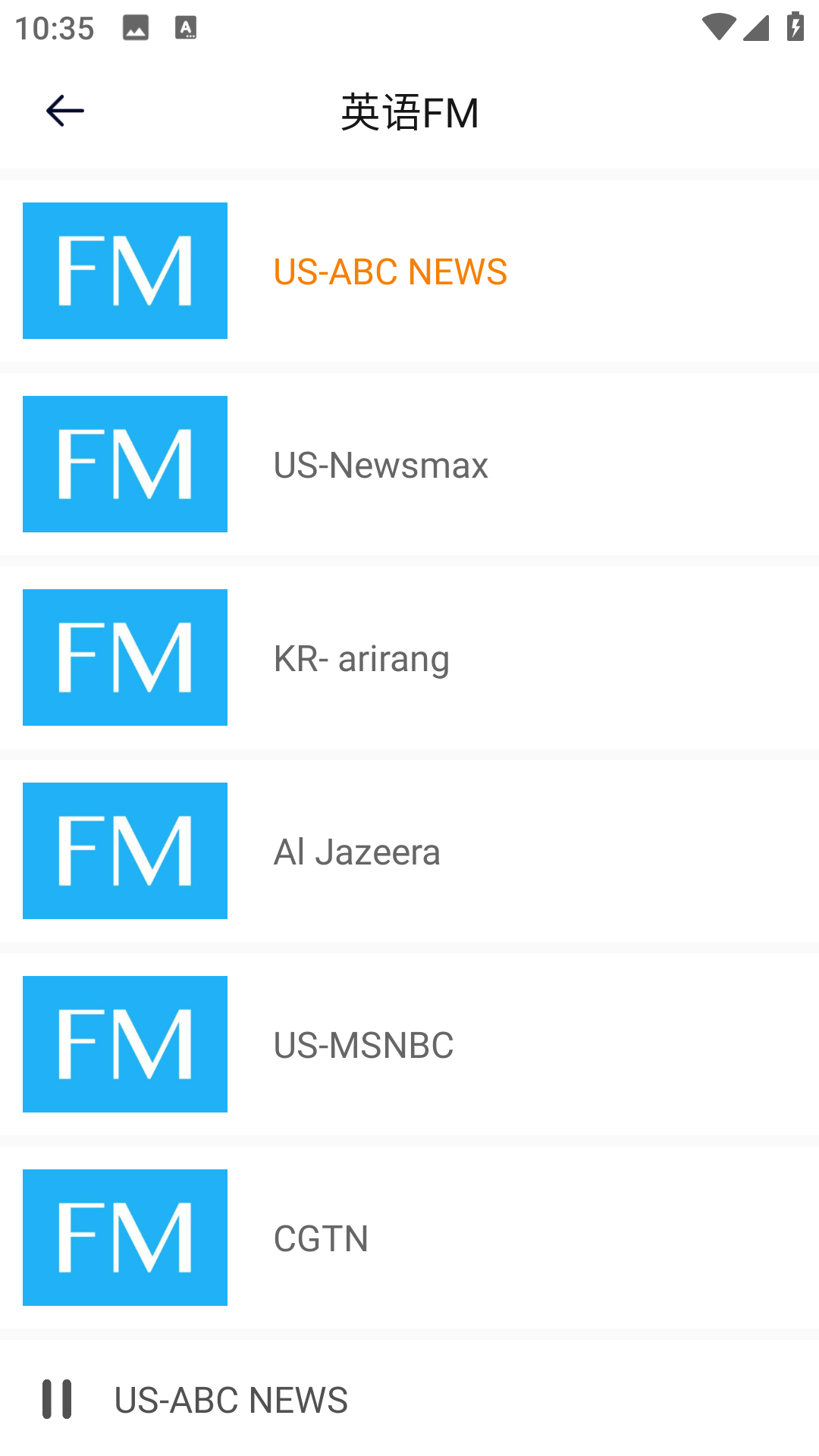Screen dimensions: 819x1456
Task: Pause the currently playing US-ABC NEWS
Action: pos(57,1399)
